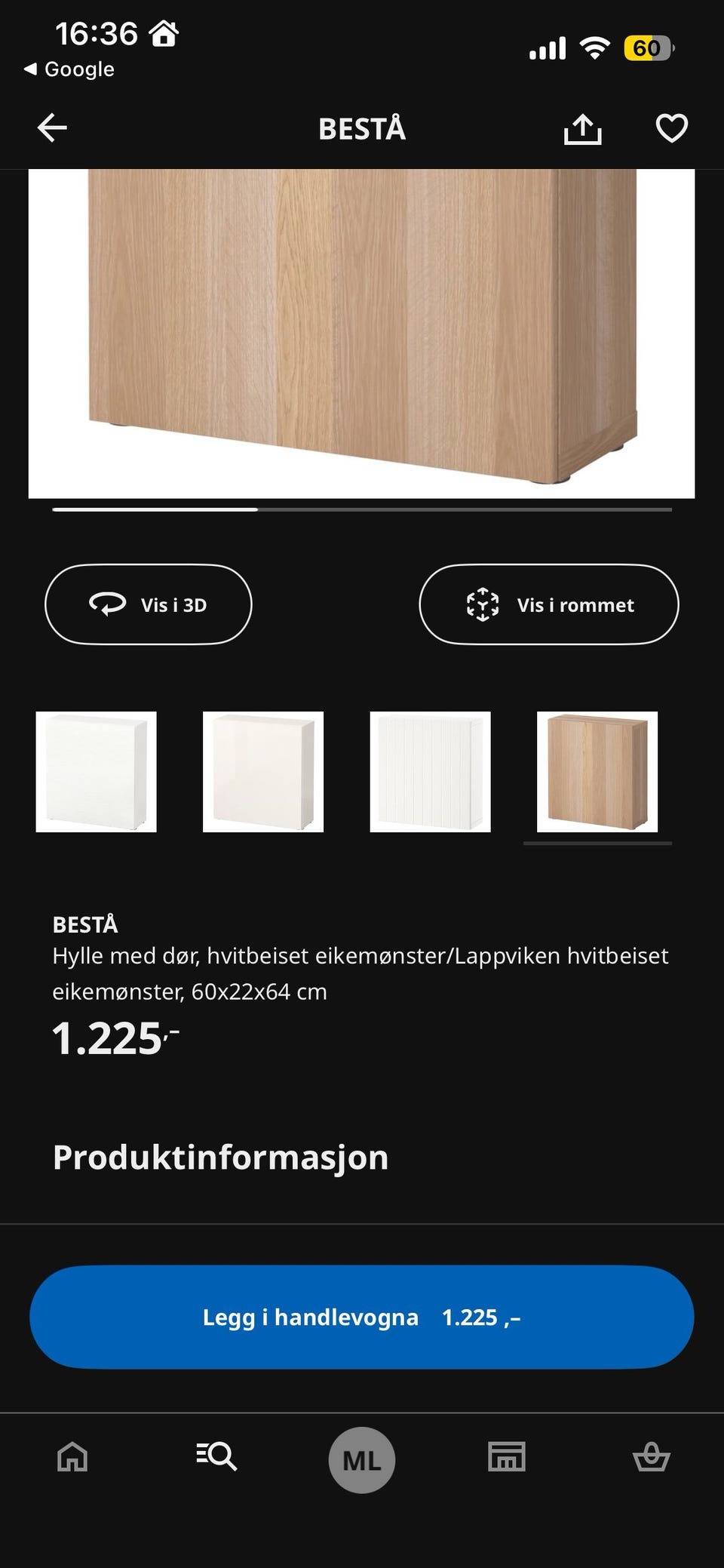Tap the BESTÅ title in the header
The image size is (724, 1568).
[362, 128]
